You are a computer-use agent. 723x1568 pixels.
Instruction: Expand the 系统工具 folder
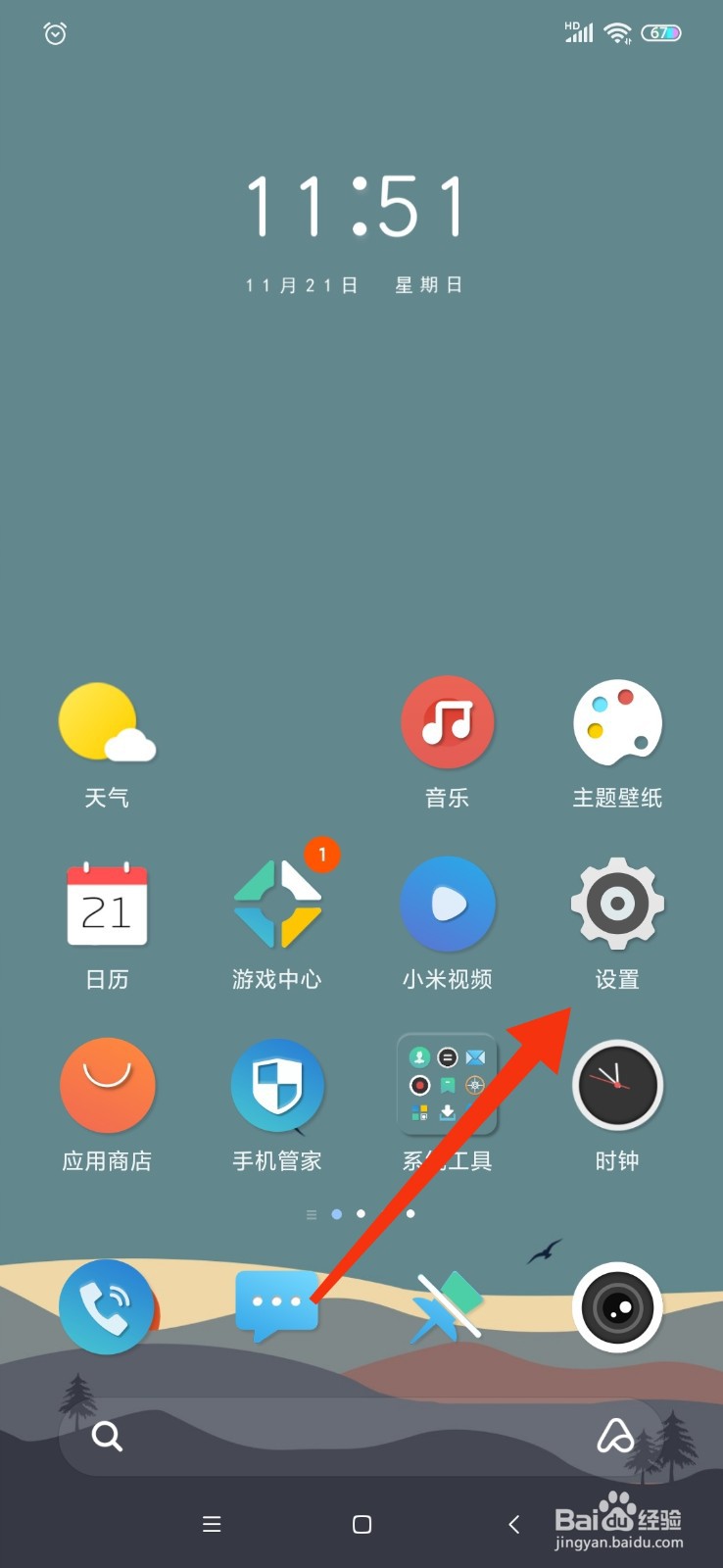click(448, 1086)
